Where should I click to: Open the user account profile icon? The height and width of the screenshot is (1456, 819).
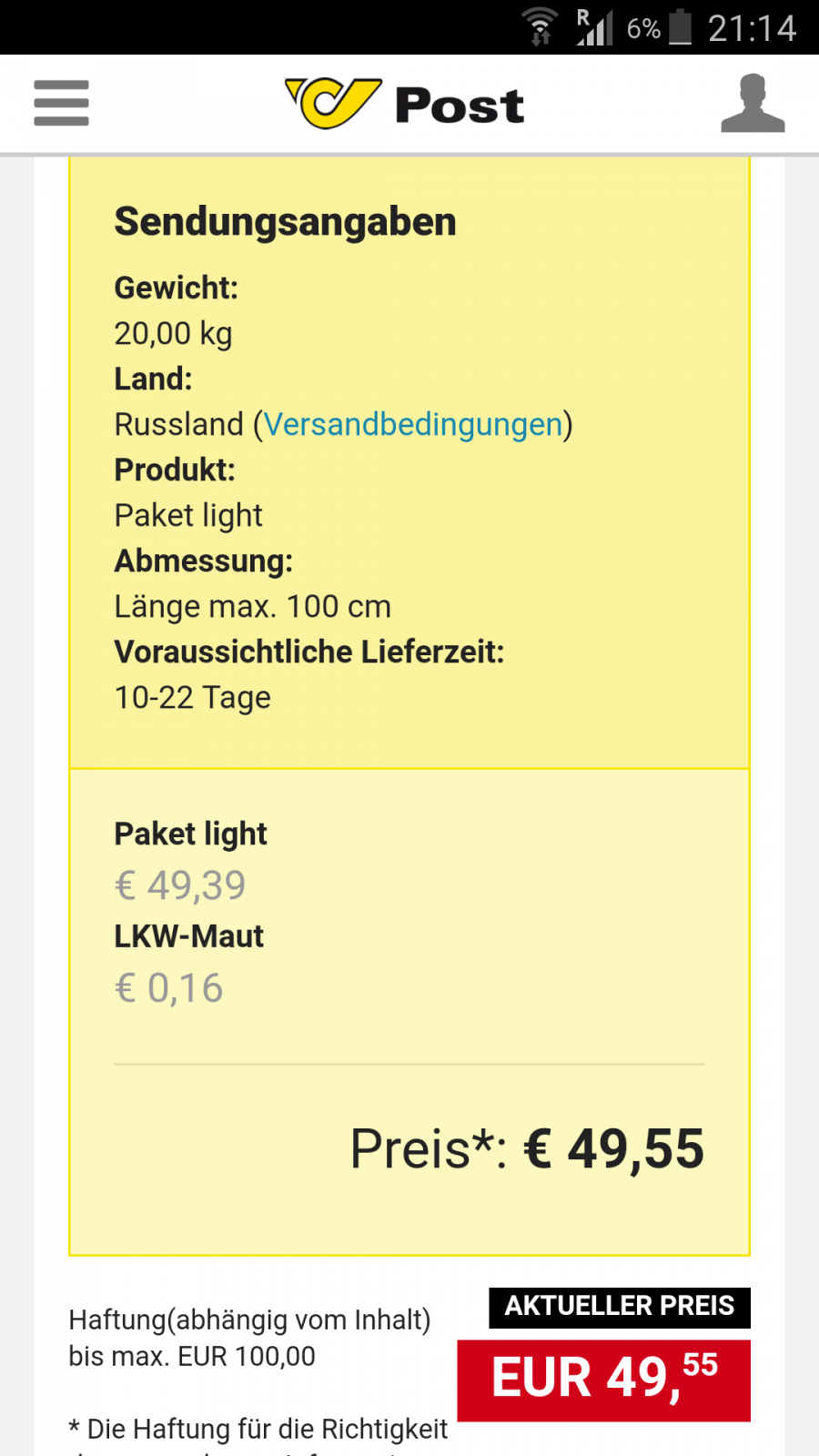coord(753,104)
